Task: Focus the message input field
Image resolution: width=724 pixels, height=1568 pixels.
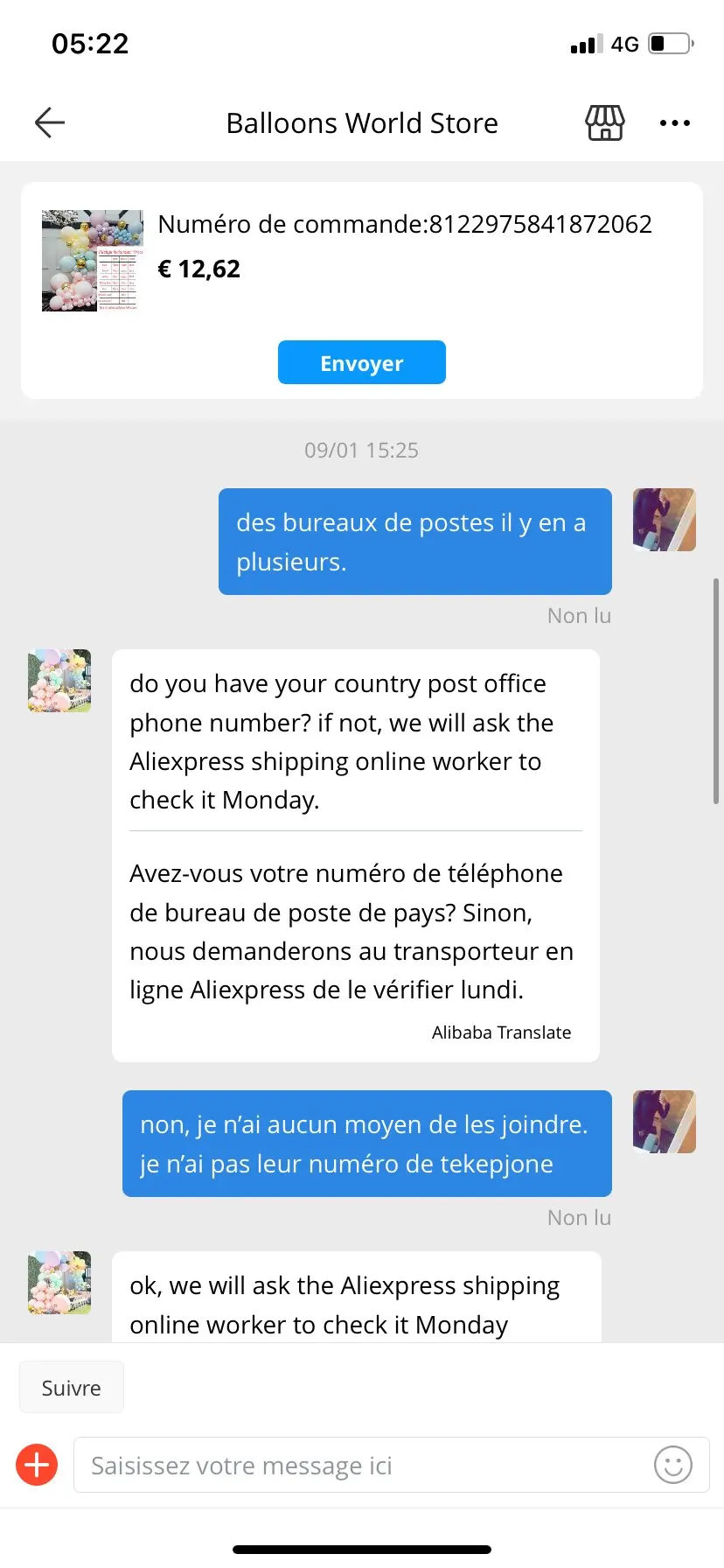Action: [x=359, y=1465]
